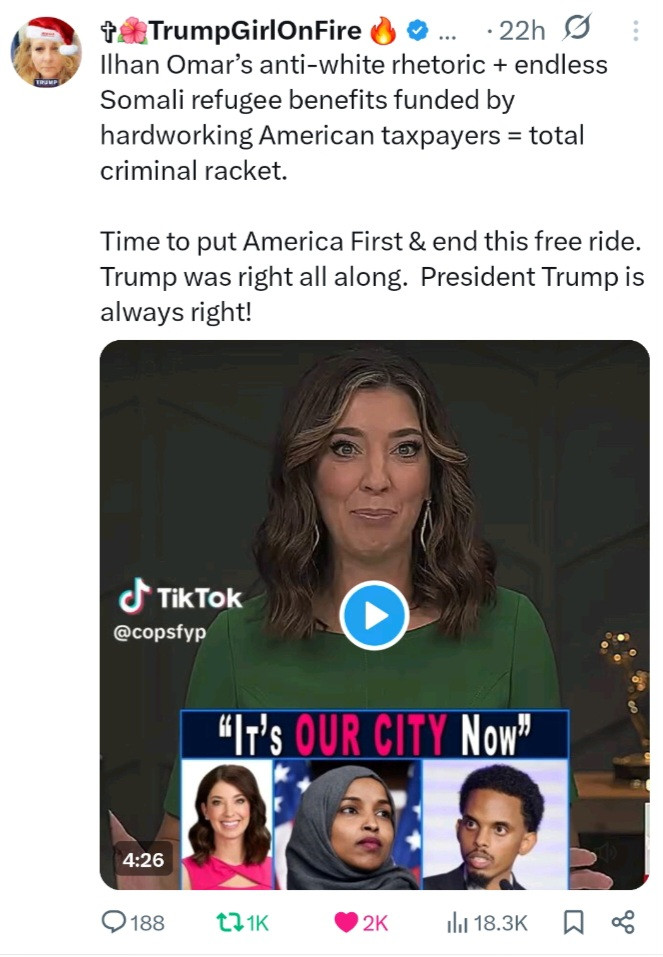This screenshot has width=663, height=957.
Task: Share this post
Action: click(x=622, y=922)
